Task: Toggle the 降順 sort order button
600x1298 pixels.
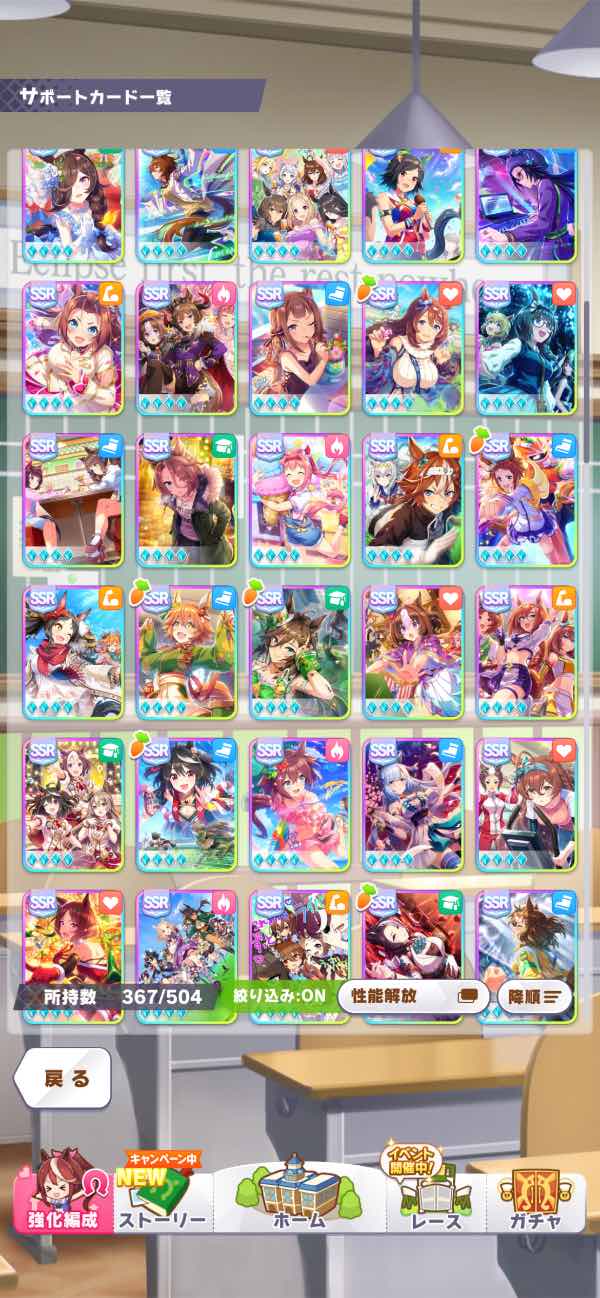Action: click(x=534, y=996)
